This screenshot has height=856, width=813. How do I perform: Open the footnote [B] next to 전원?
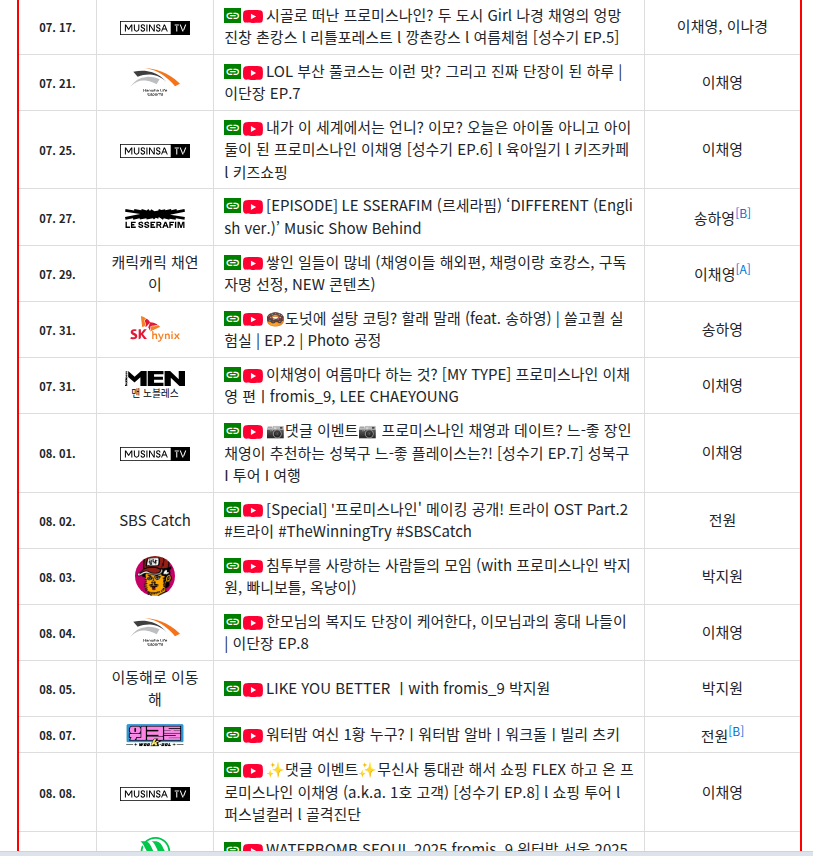(736, 732)
